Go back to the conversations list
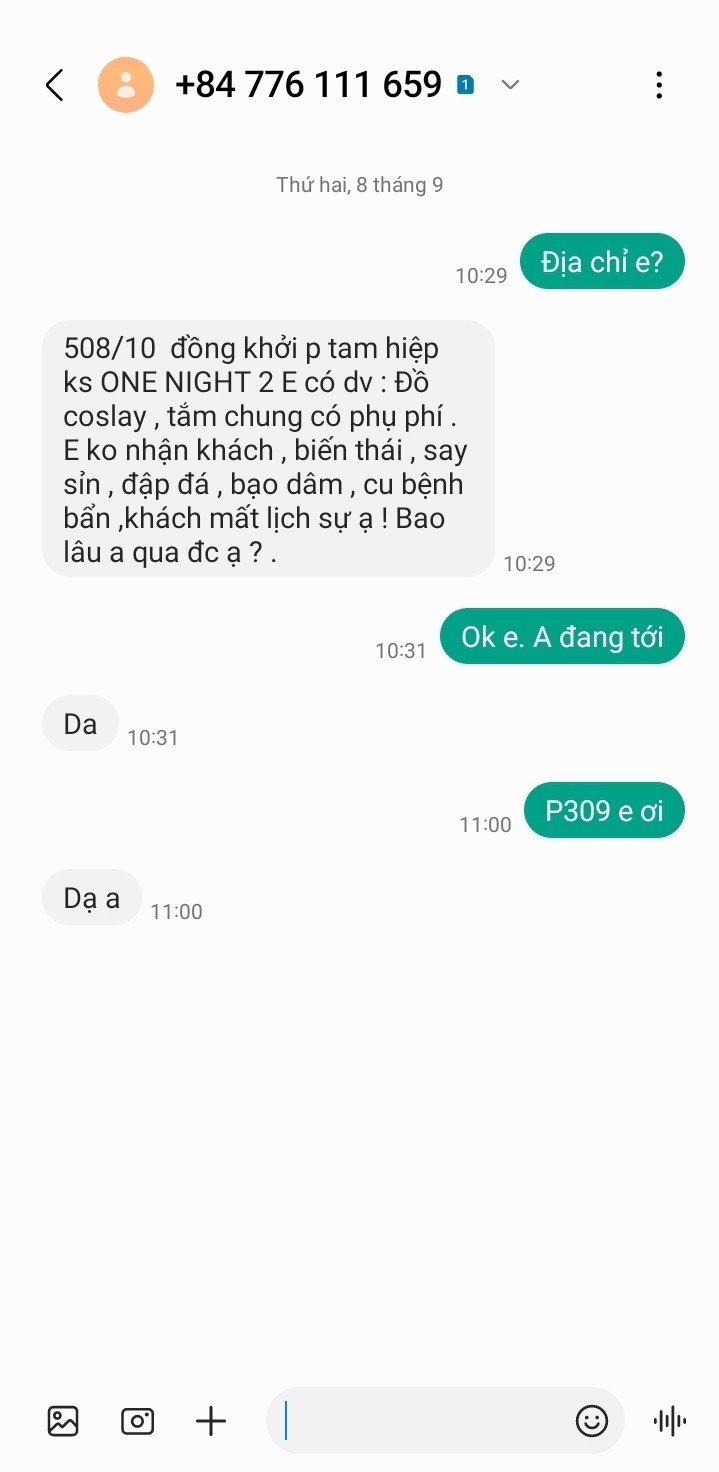719x1472 pixels. tap(55, 85)
